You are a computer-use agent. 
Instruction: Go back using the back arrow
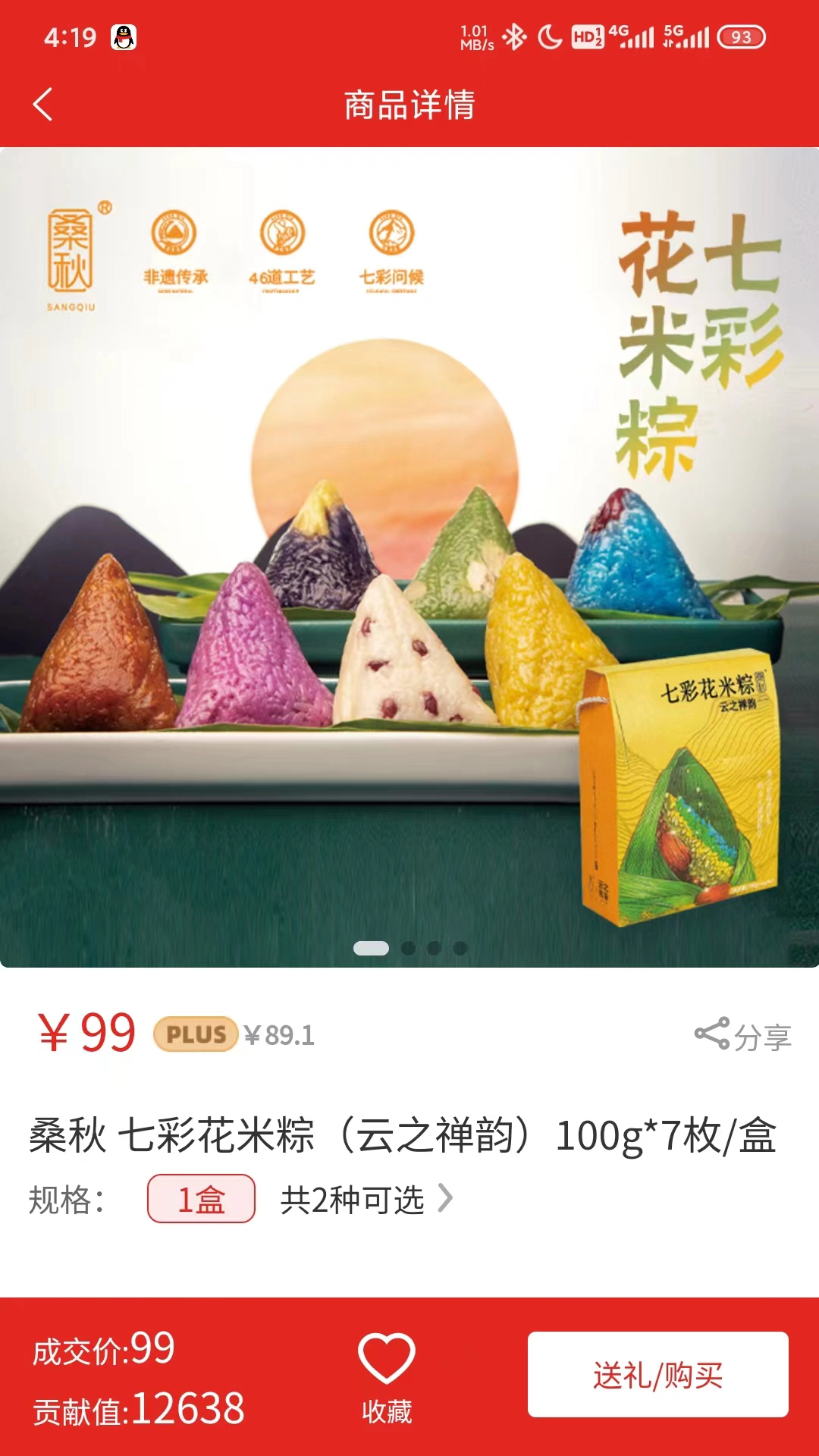point(43,106)
